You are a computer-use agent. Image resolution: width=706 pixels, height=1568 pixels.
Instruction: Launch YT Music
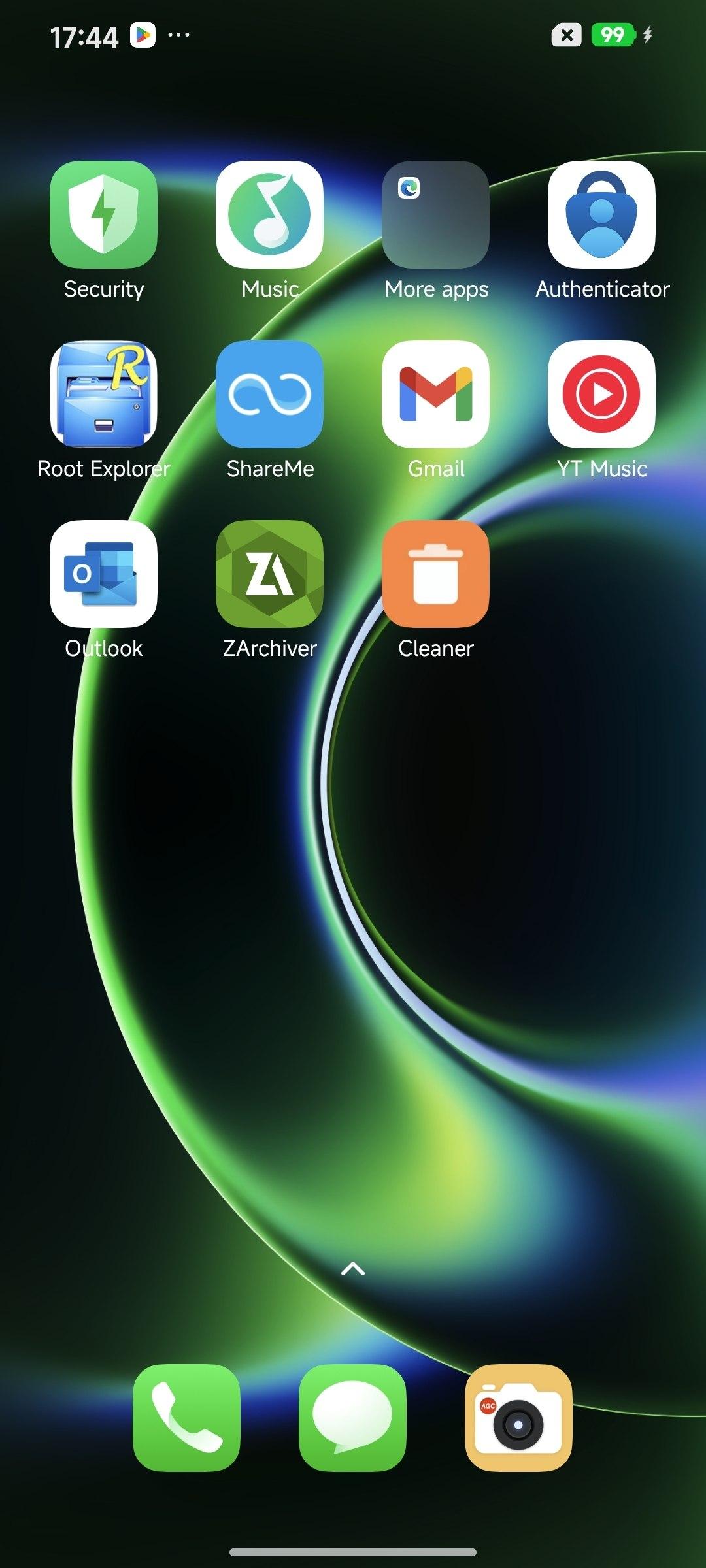(x=601, y=394)
